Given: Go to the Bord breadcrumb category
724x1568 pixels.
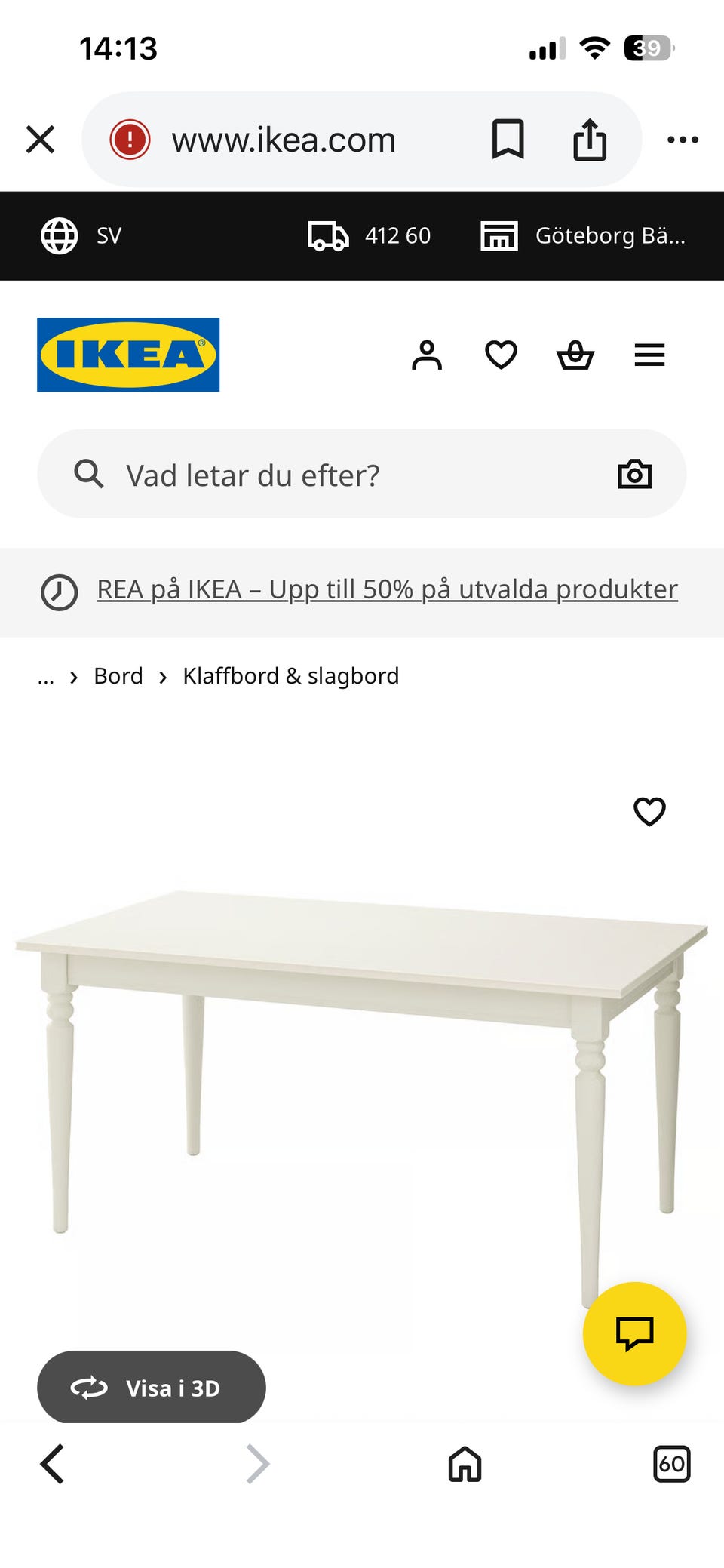Looking at the screenshot, I should point(118,676).
